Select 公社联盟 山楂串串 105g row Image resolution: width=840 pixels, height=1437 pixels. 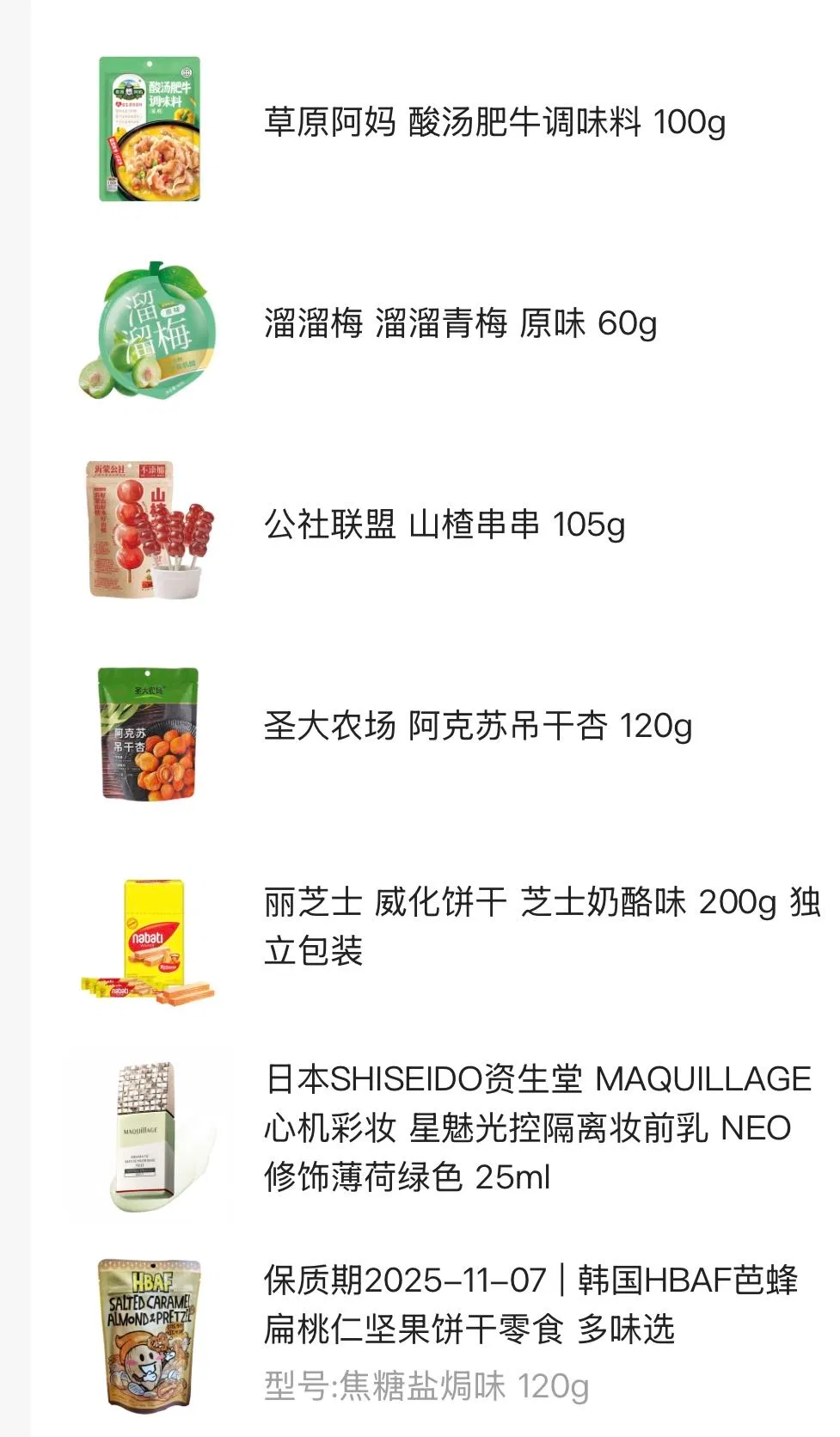444,525
